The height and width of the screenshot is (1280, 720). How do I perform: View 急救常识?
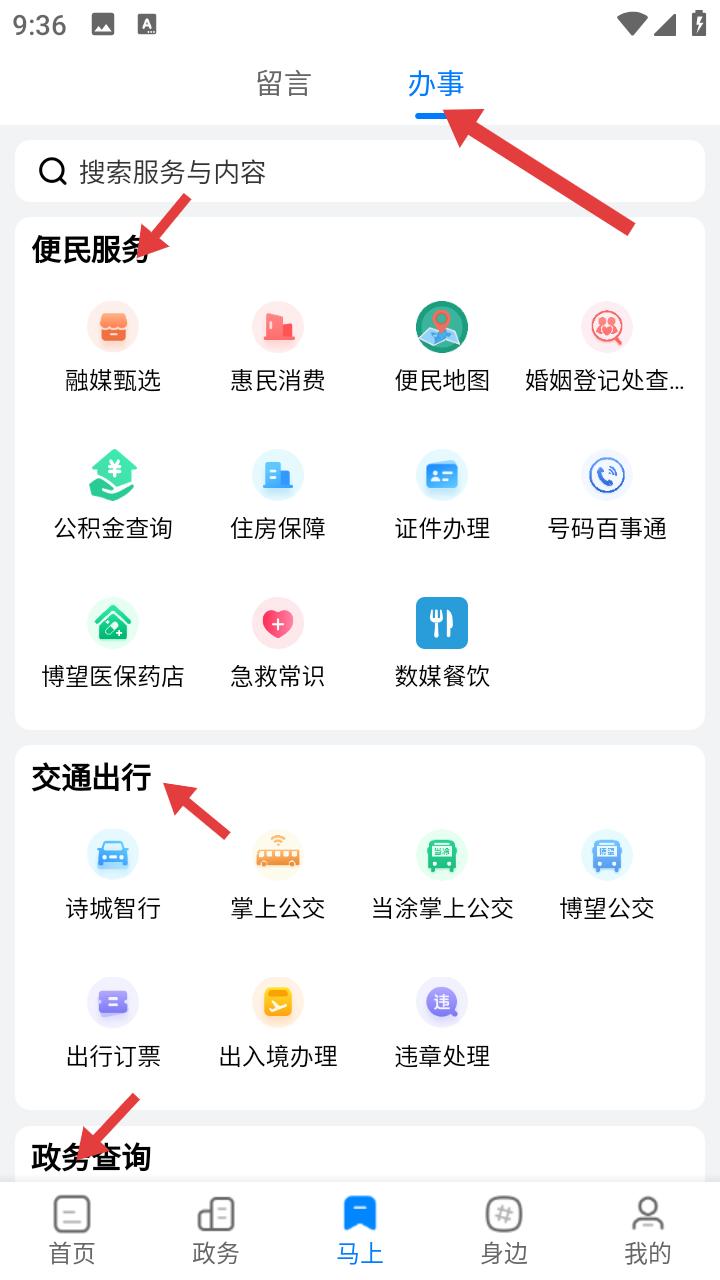pyautogui.click(x=278, y=643)
